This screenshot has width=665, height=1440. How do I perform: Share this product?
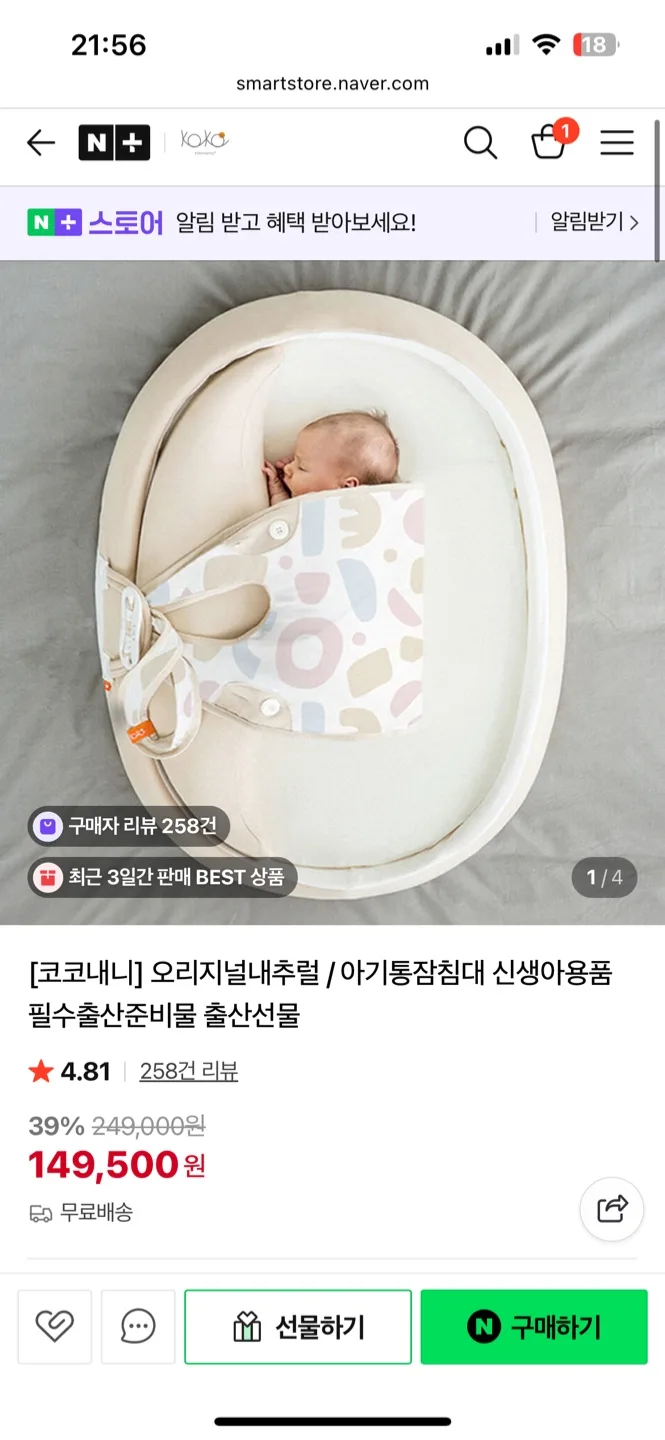coord(612,1209)
